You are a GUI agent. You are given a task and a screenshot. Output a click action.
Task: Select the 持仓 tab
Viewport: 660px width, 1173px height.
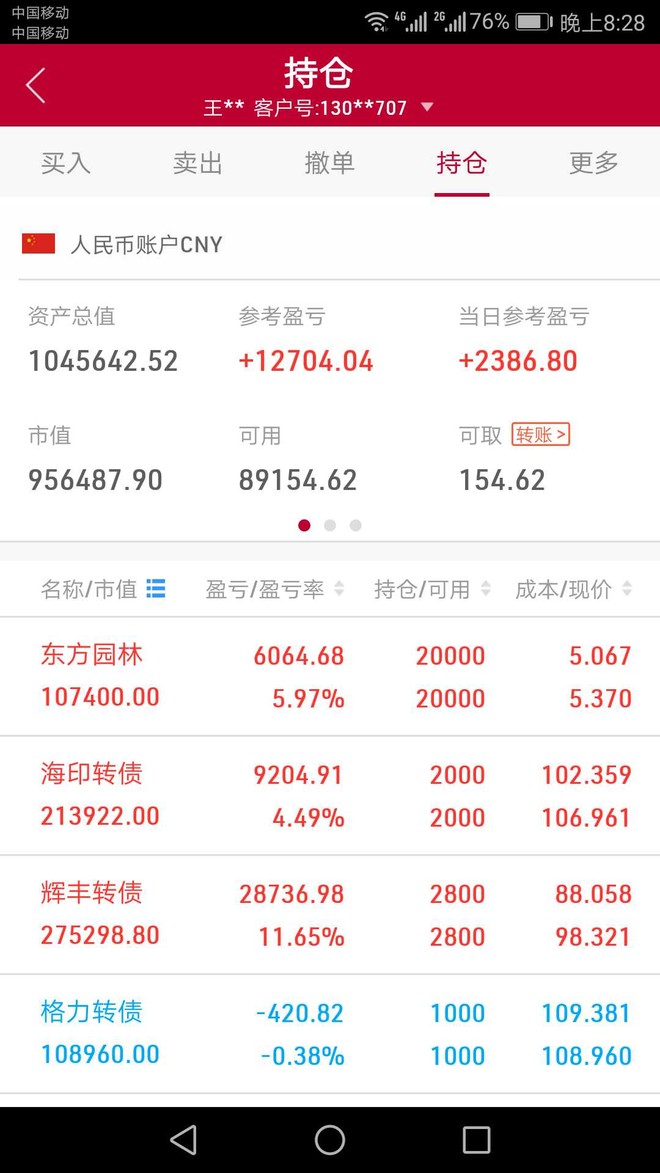[462, 162]
